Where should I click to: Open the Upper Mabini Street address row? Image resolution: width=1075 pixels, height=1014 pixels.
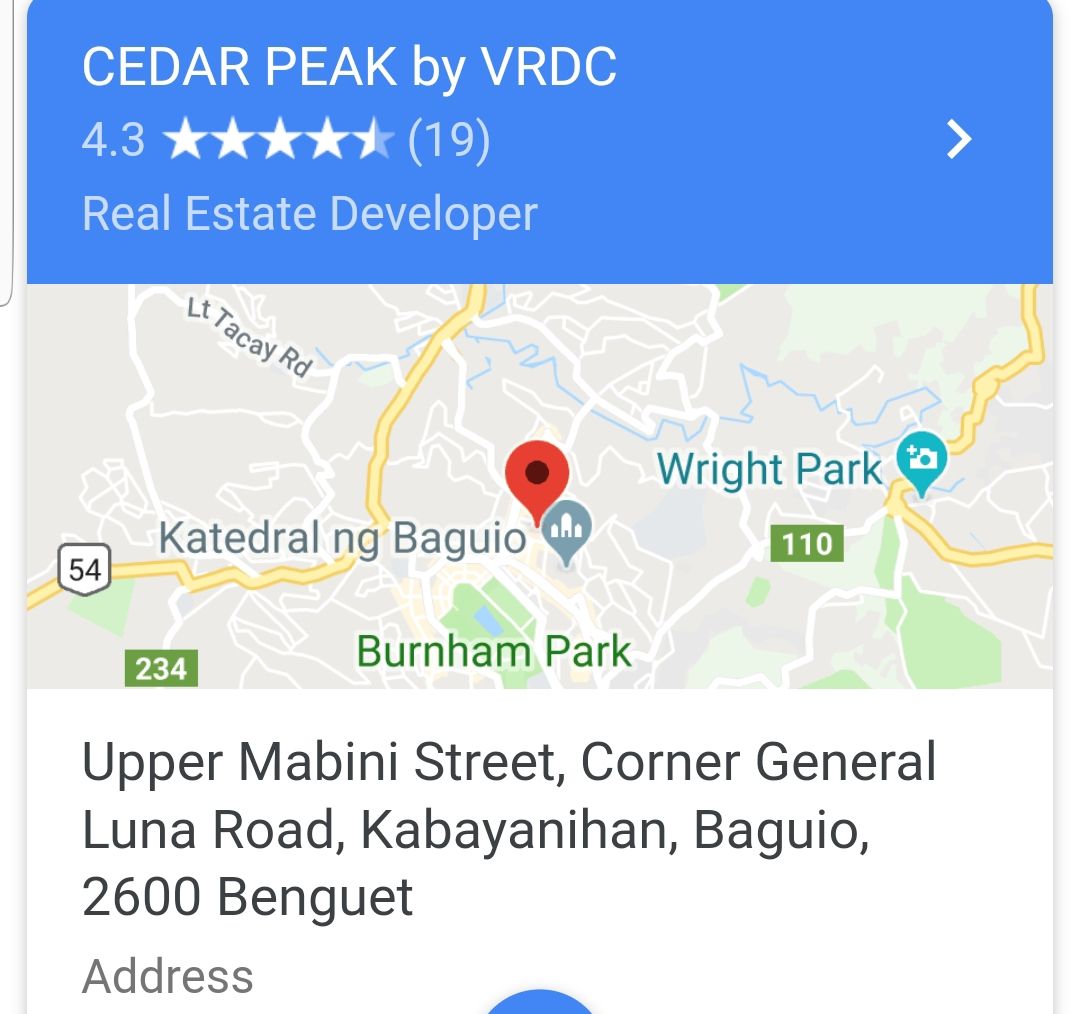coord(510,831)
